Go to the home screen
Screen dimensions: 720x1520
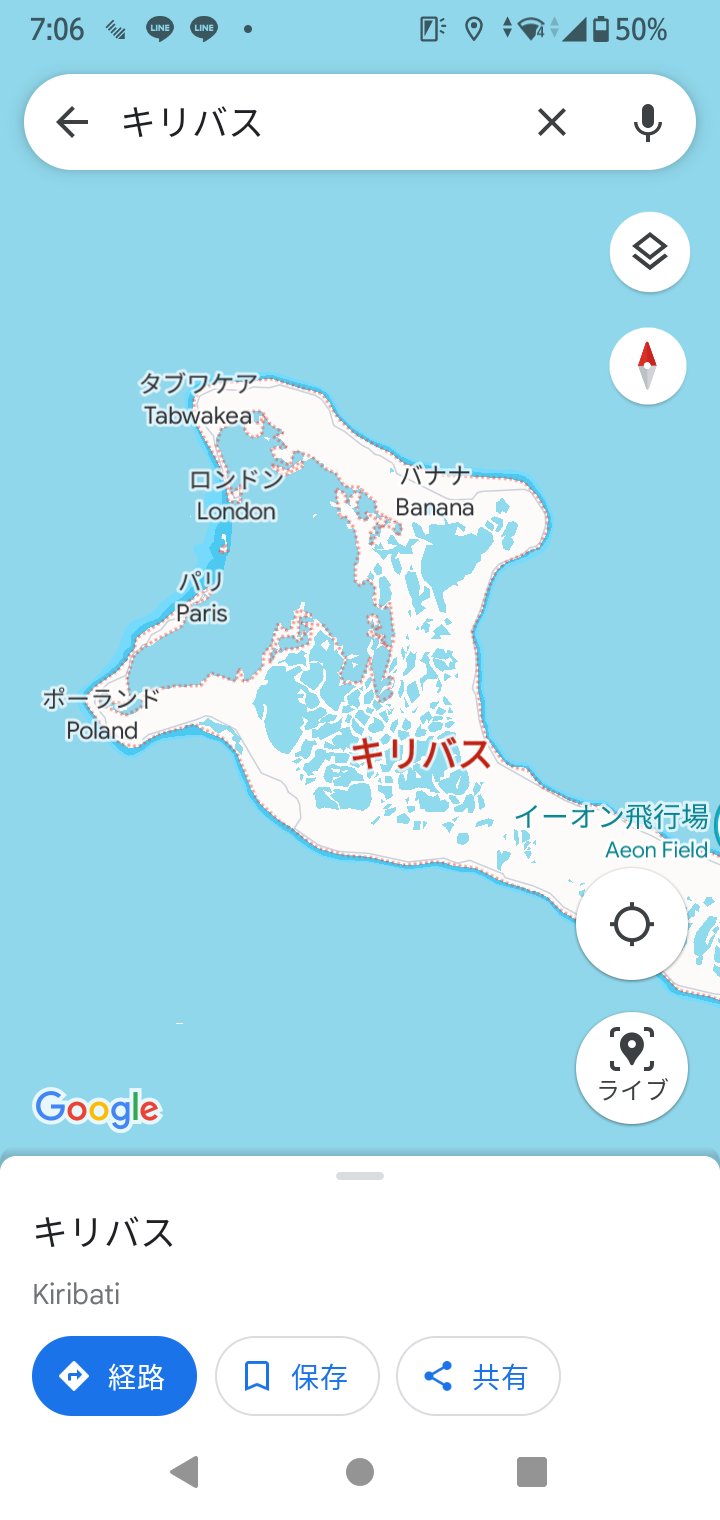pyautogui.click(x=360, y=1471)
